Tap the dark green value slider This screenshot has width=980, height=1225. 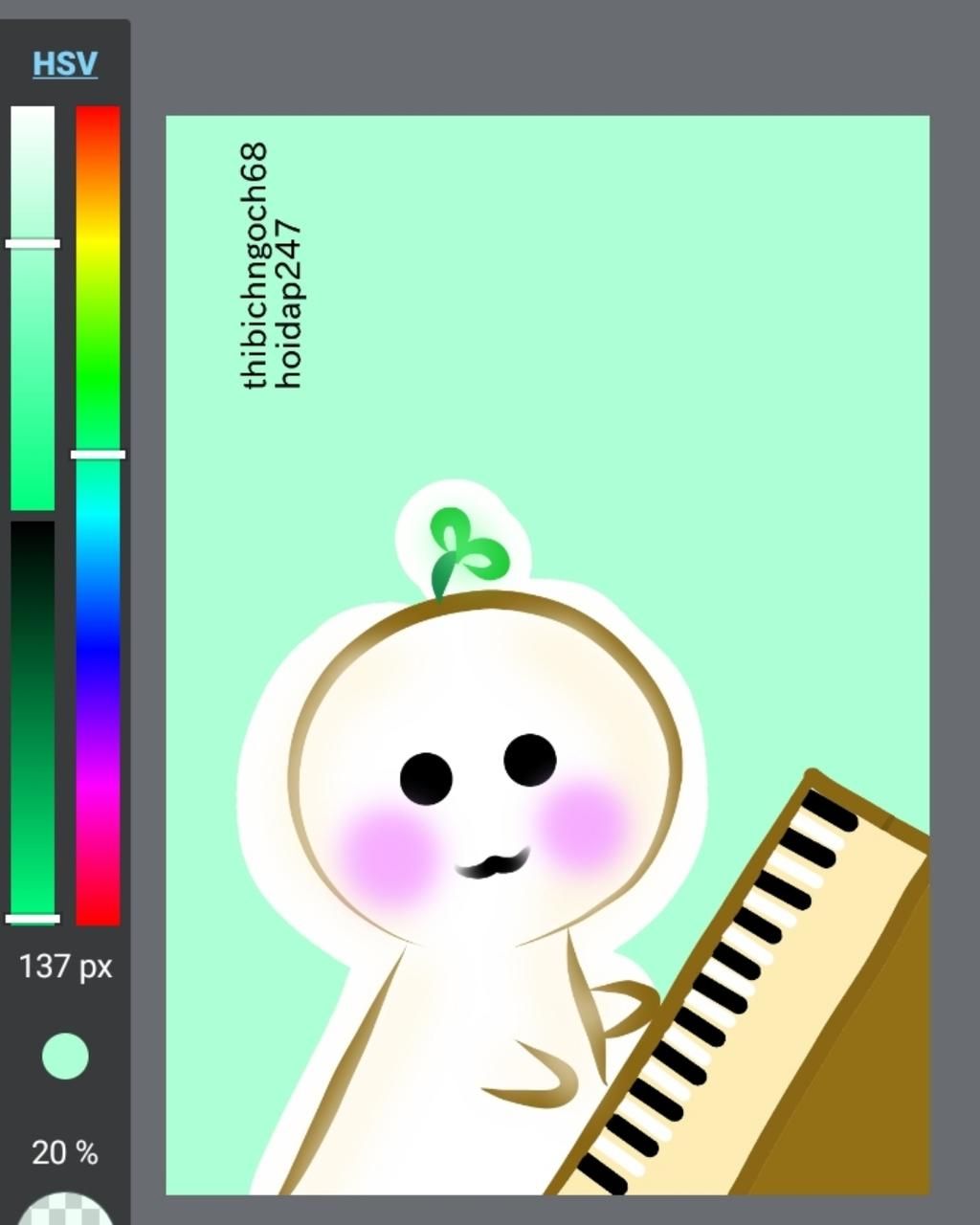pyautogui.click(x=33, y=718)
